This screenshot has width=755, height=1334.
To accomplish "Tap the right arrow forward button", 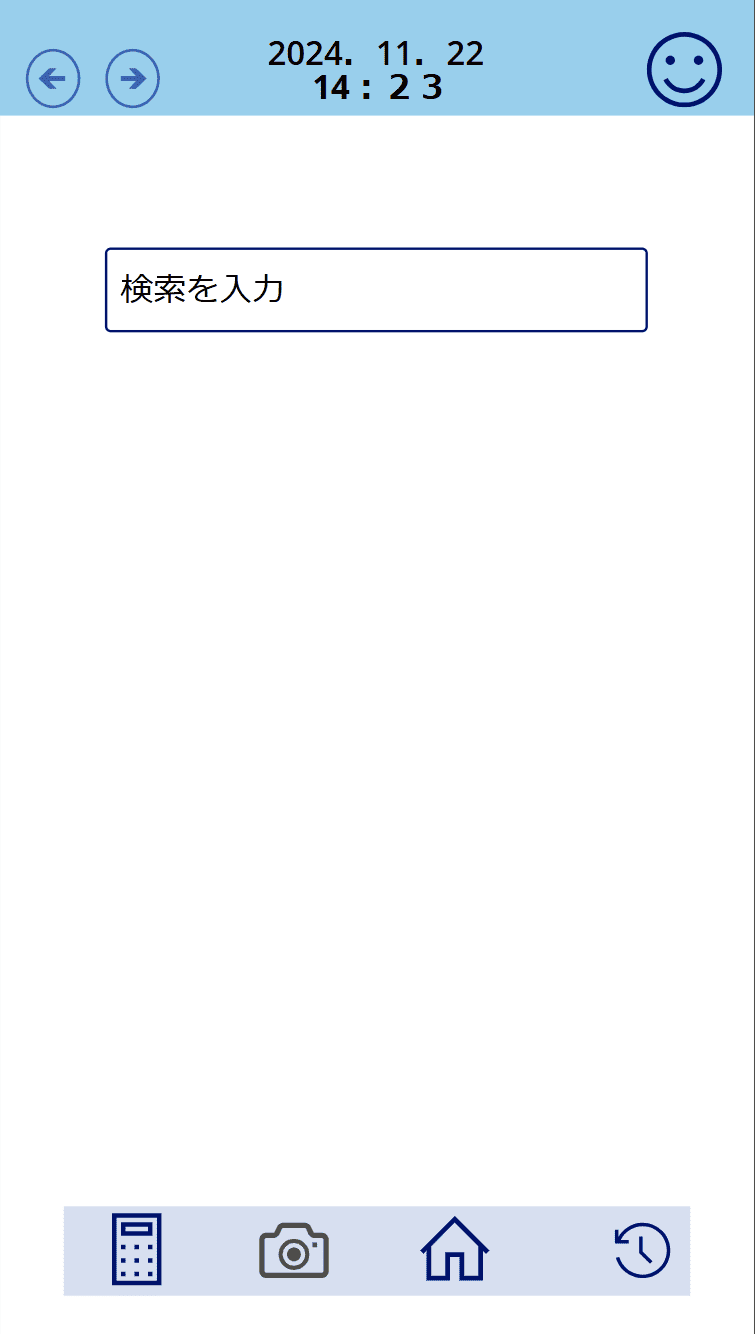I will click(133, 78).
